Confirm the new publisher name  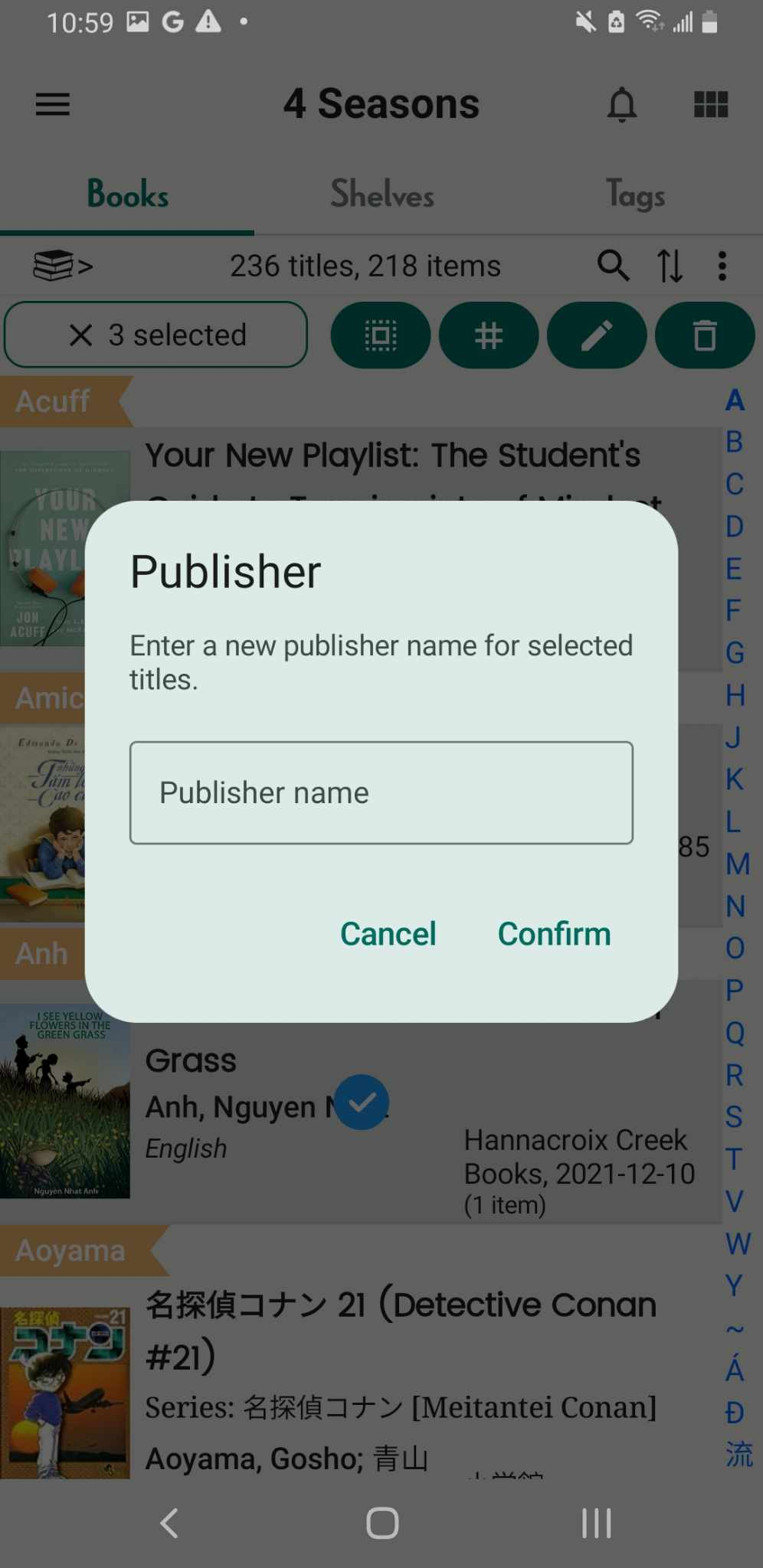coord(554,933)
